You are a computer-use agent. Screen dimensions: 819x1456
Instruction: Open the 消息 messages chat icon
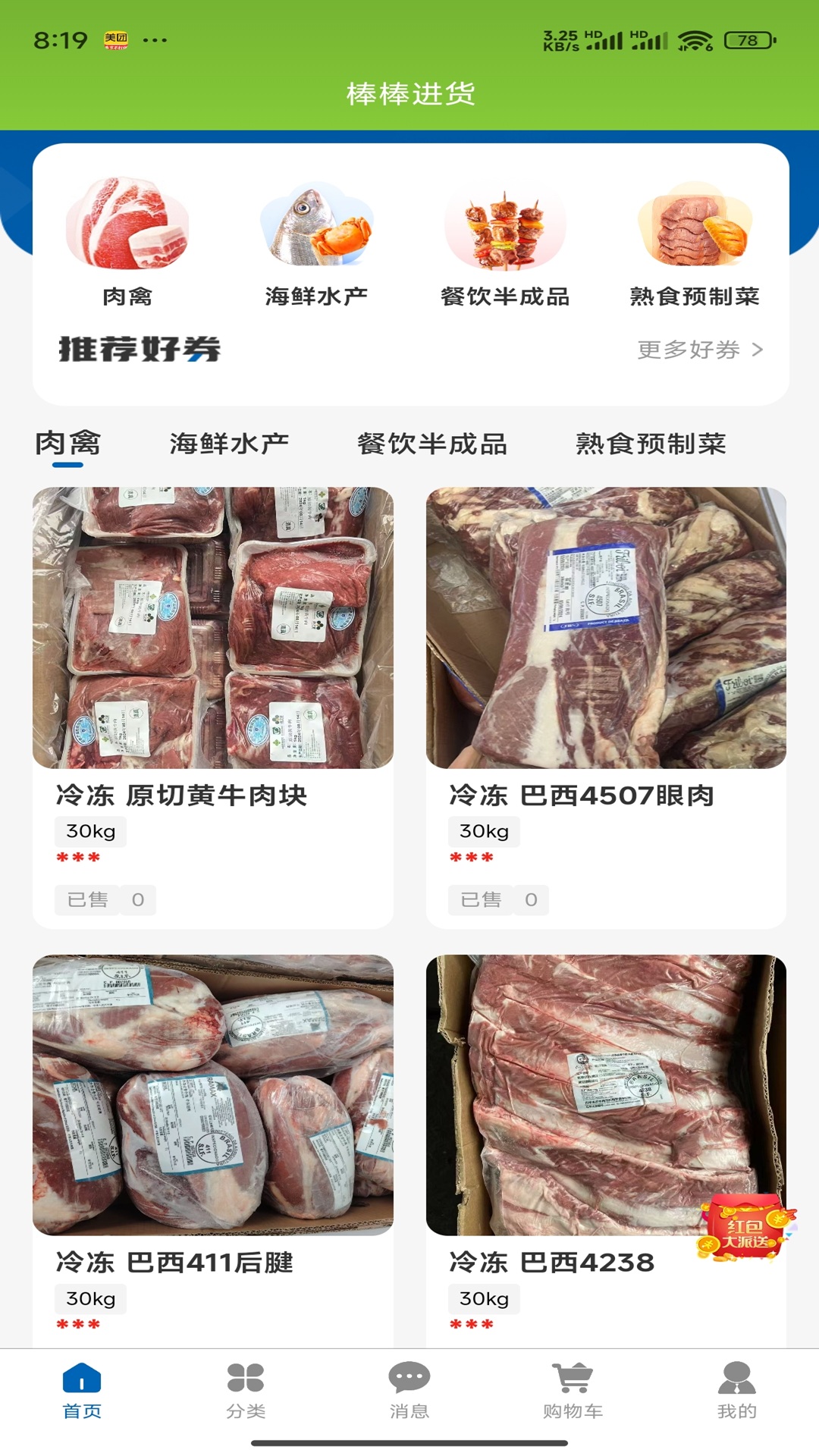click(409, 1395)
